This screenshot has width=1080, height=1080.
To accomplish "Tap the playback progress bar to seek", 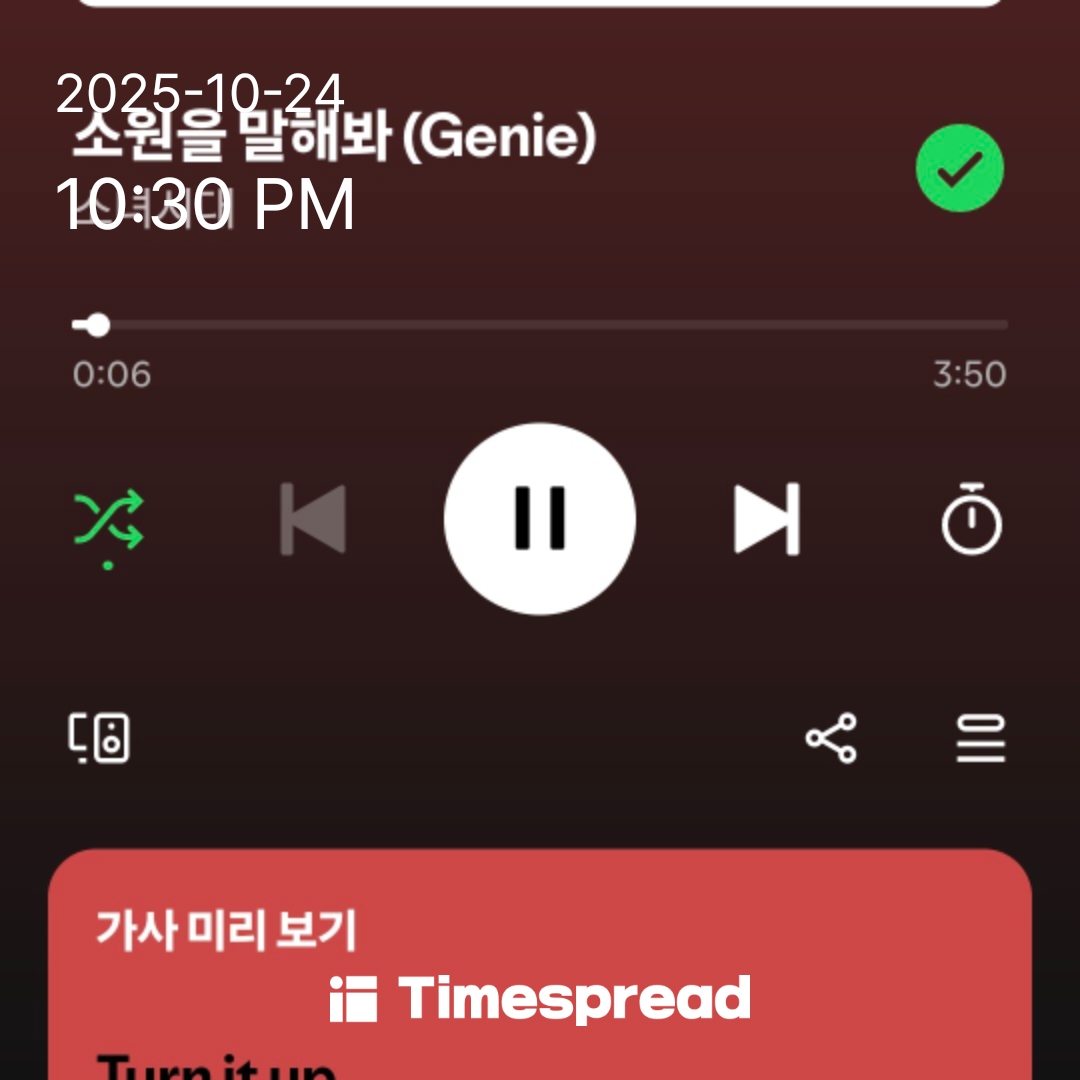I will point(540,325).
